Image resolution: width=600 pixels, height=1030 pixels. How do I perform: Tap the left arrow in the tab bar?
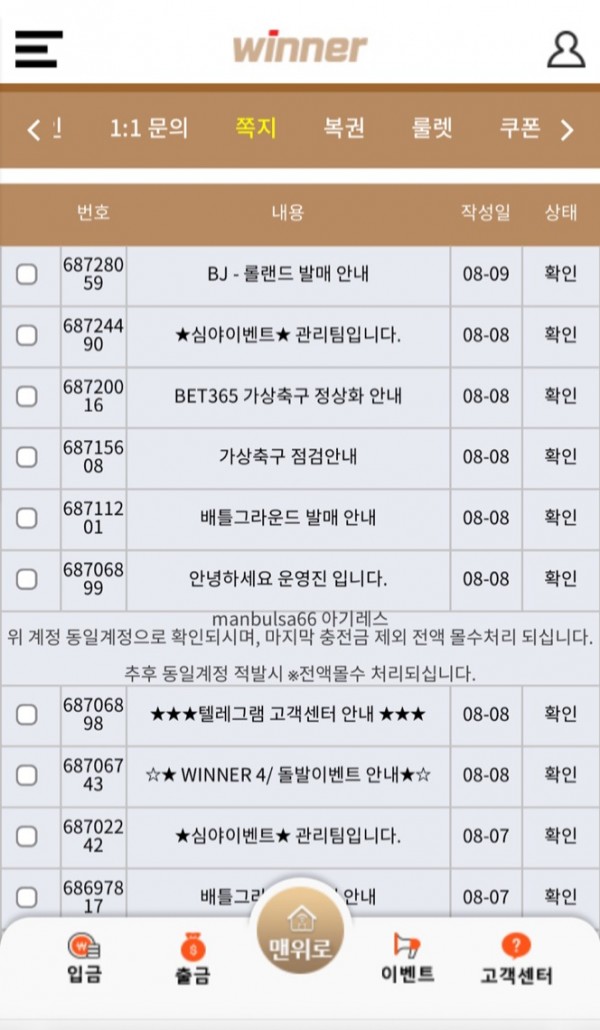pos(33,129)
